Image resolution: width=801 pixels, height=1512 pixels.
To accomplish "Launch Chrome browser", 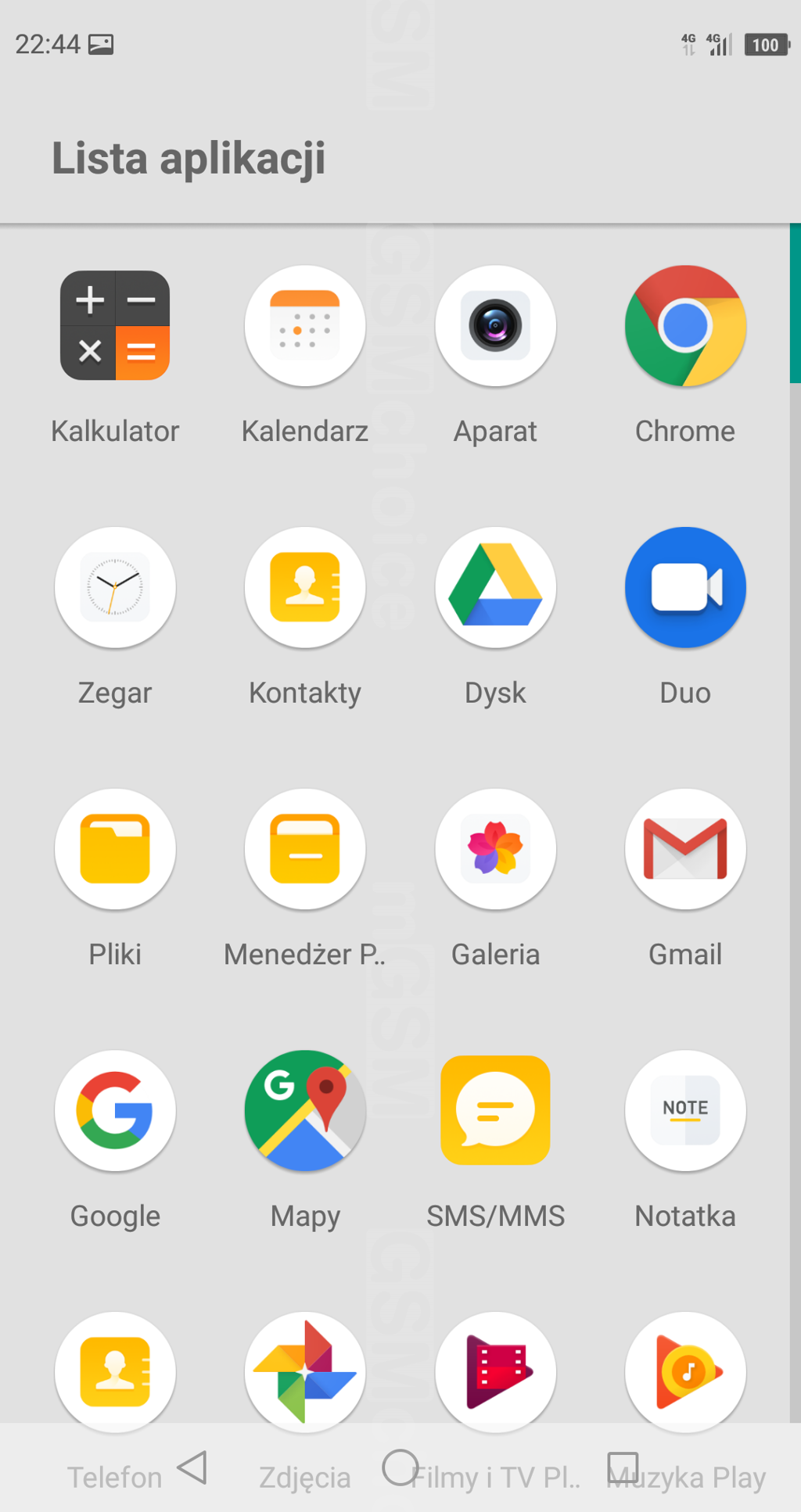I will click(685, 325).
